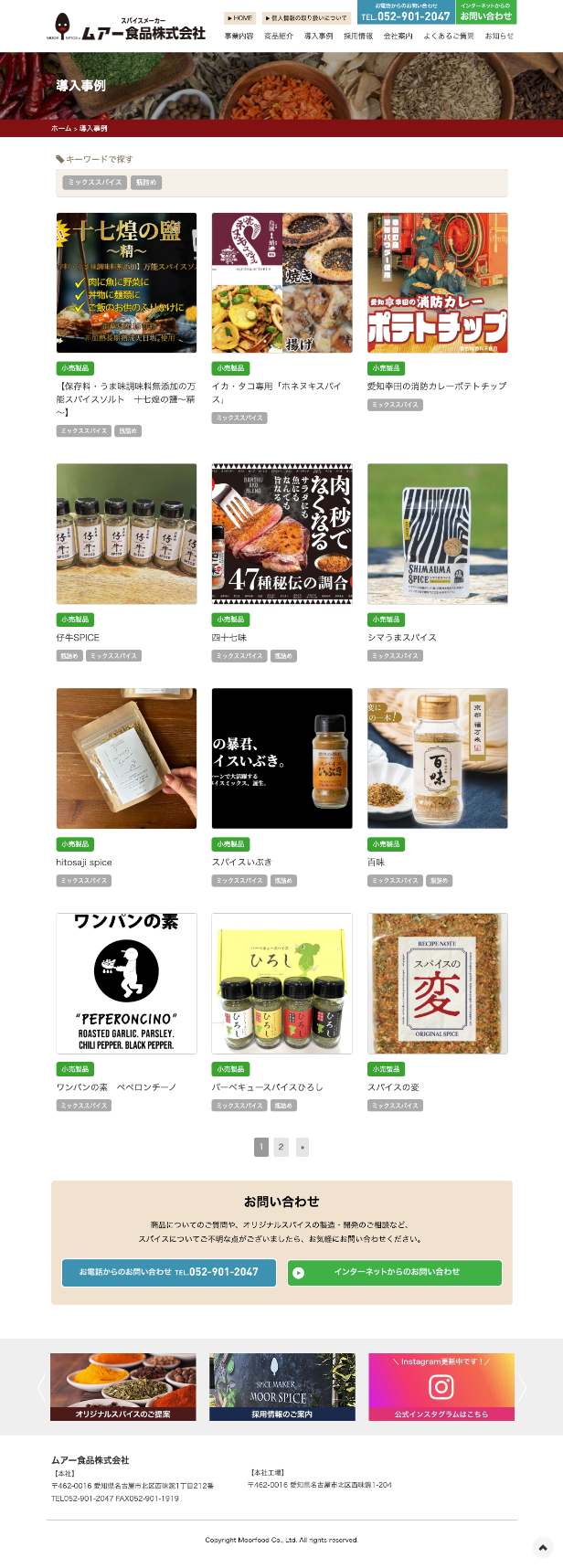Tap the green お問い合わせ header button
Viewport: 563px width, 1568px height.
(486, 12)
